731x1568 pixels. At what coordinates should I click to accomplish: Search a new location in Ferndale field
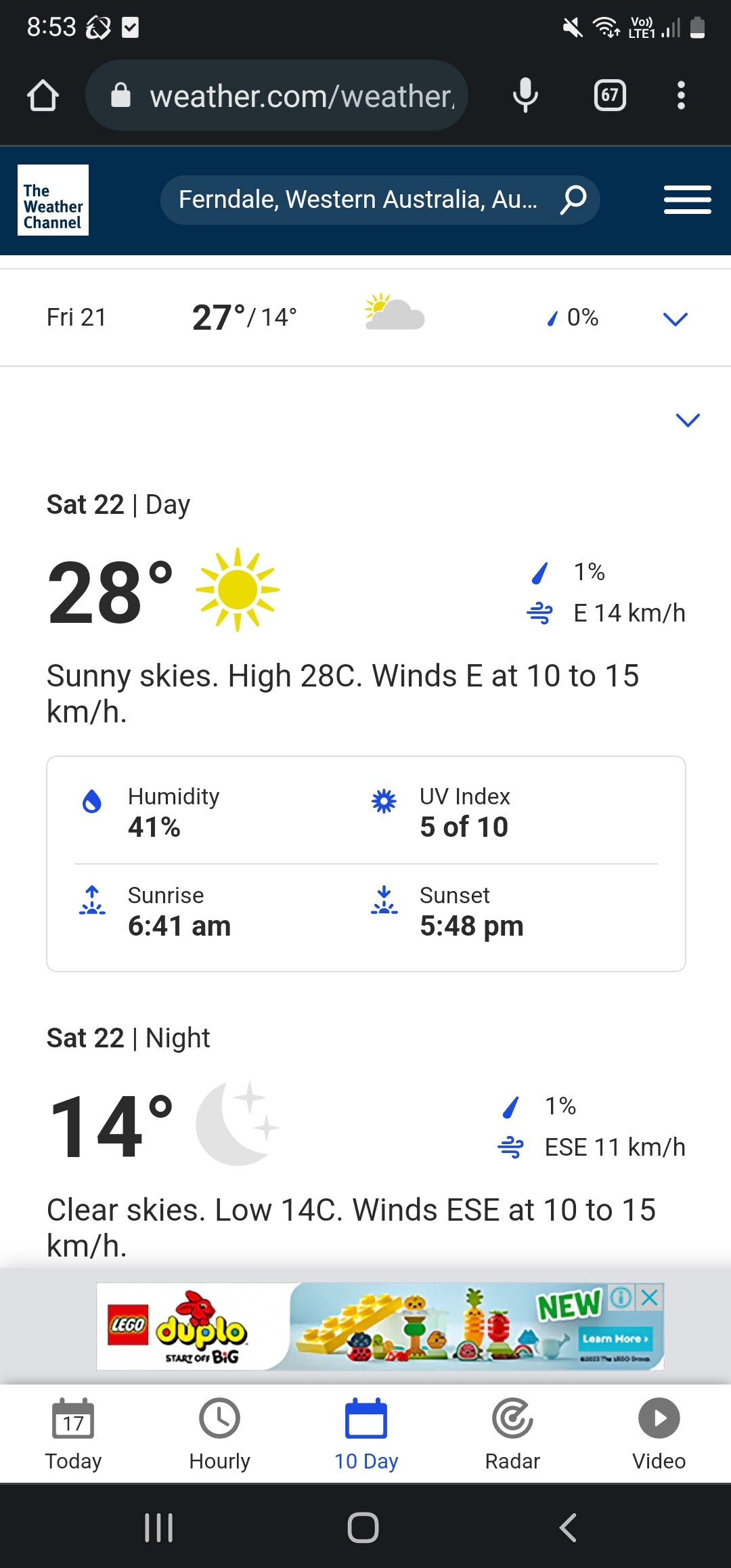tap(359, 200)
